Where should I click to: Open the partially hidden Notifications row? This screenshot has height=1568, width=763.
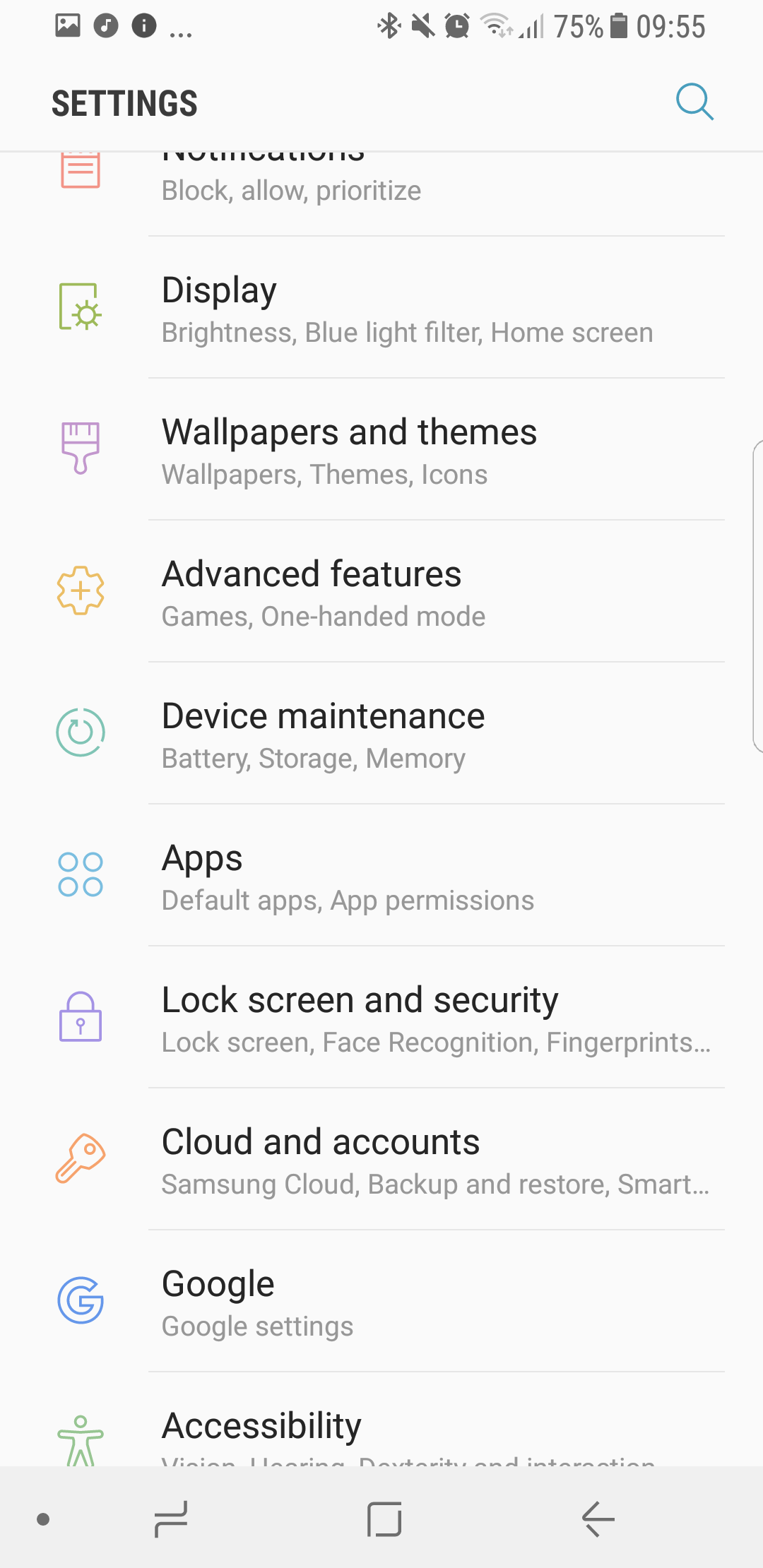[381, 194]
